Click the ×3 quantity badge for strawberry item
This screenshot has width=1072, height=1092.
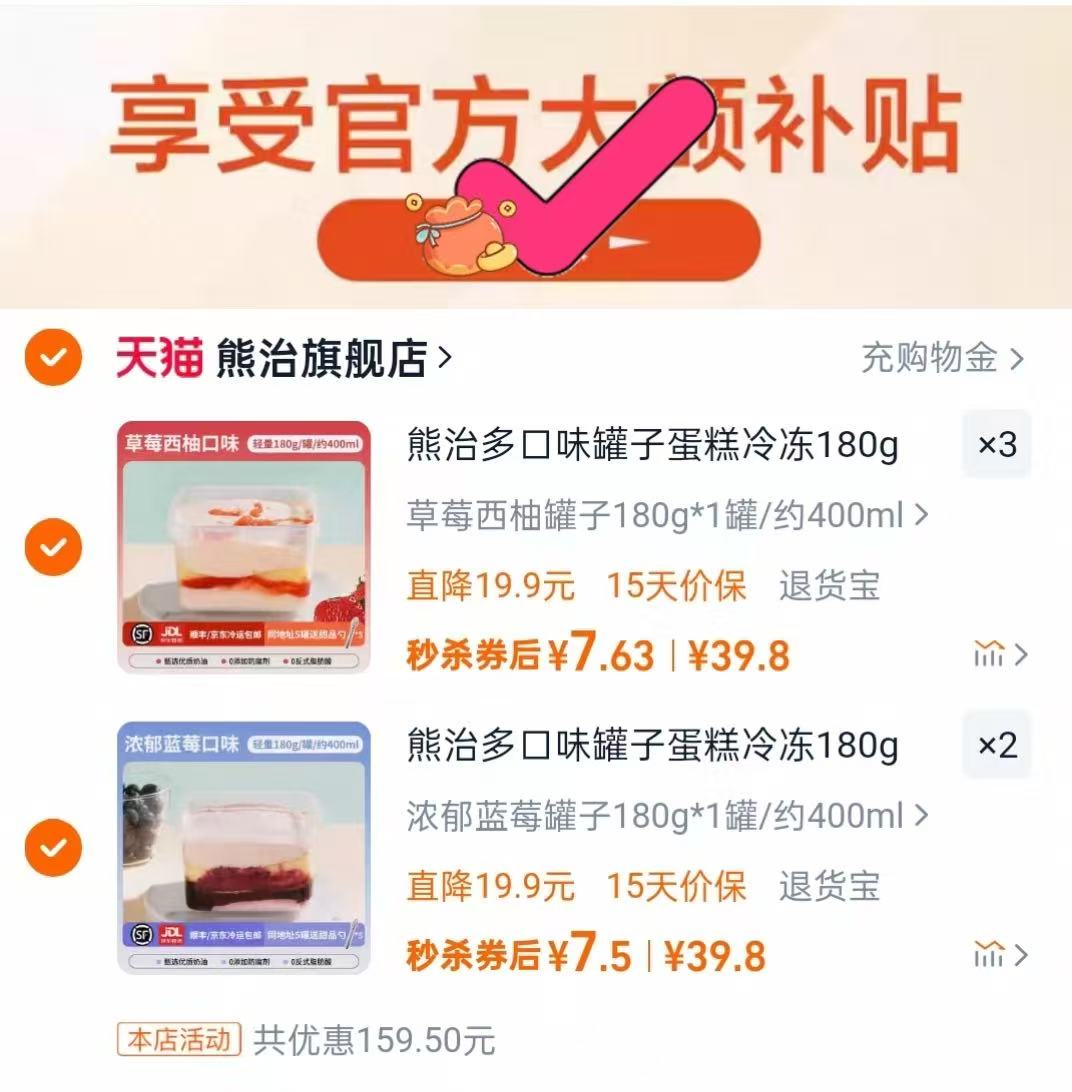996,446
